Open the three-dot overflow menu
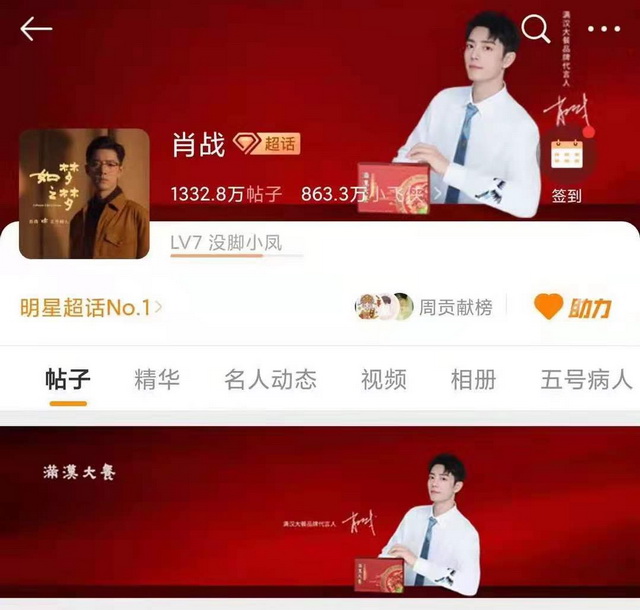This screenshot has width=640, height=610. tap(603, 30)
